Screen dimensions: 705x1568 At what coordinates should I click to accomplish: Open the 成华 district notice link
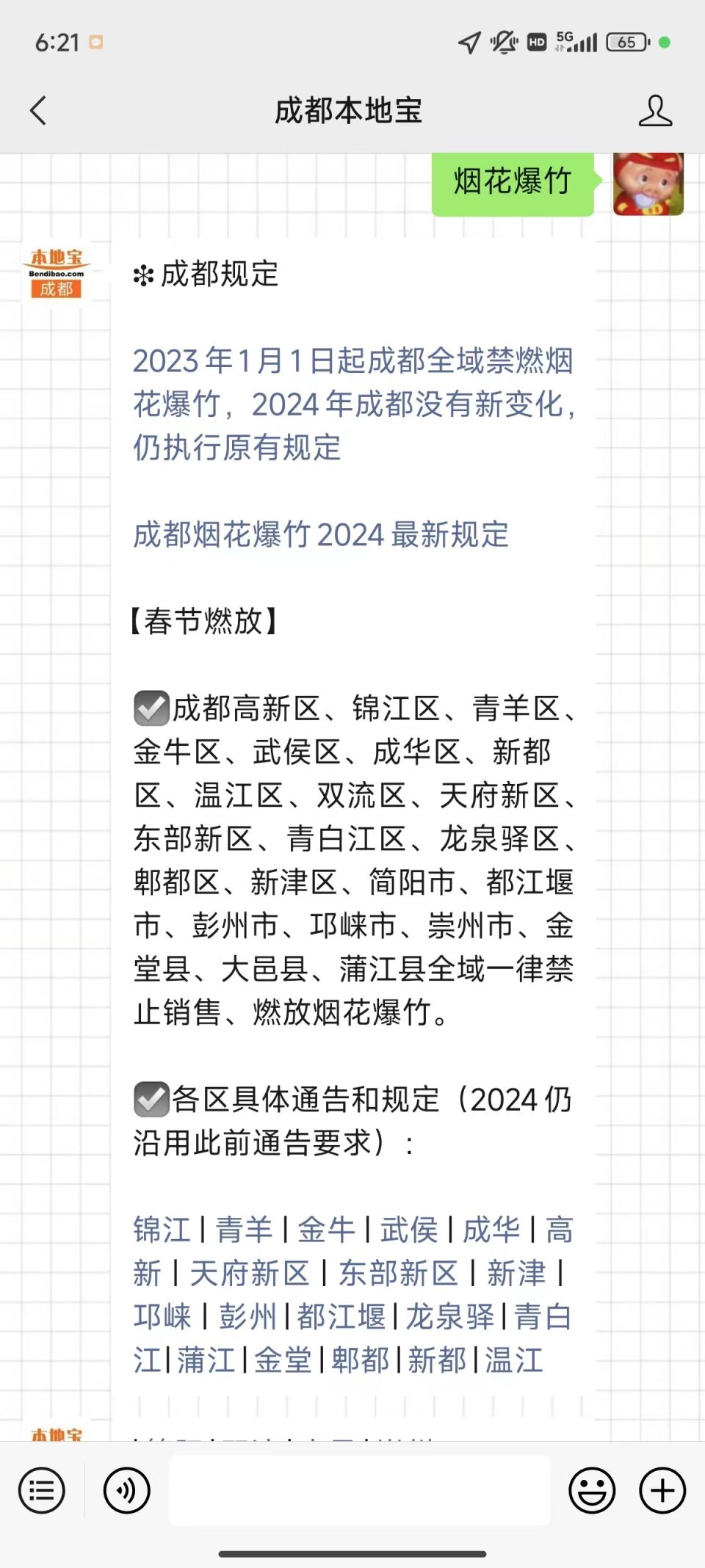tap(491, 1230)
